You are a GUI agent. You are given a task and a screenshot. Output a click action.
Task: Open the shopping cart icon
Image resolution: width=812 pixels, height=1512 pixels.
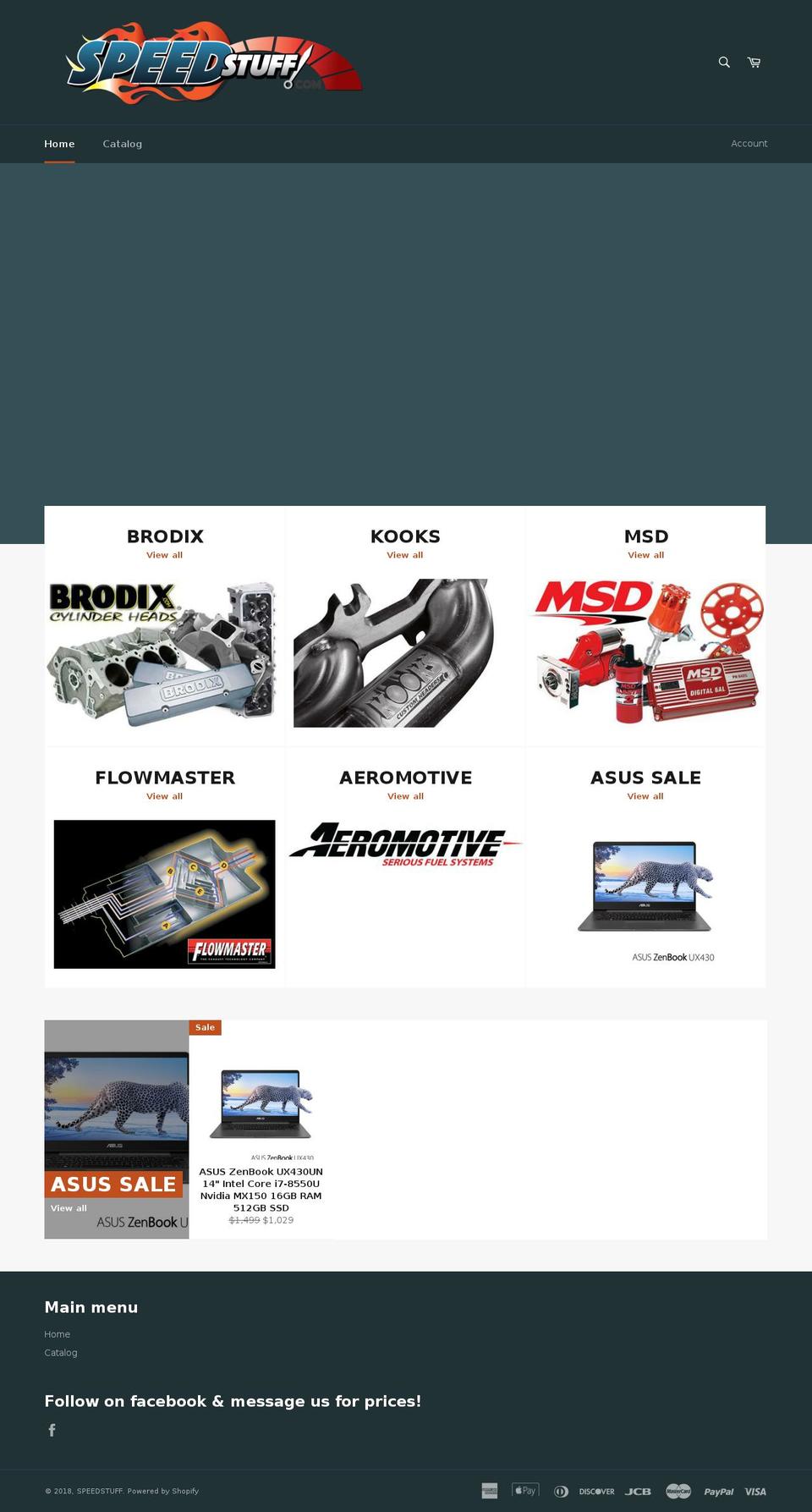pos(753,63)
